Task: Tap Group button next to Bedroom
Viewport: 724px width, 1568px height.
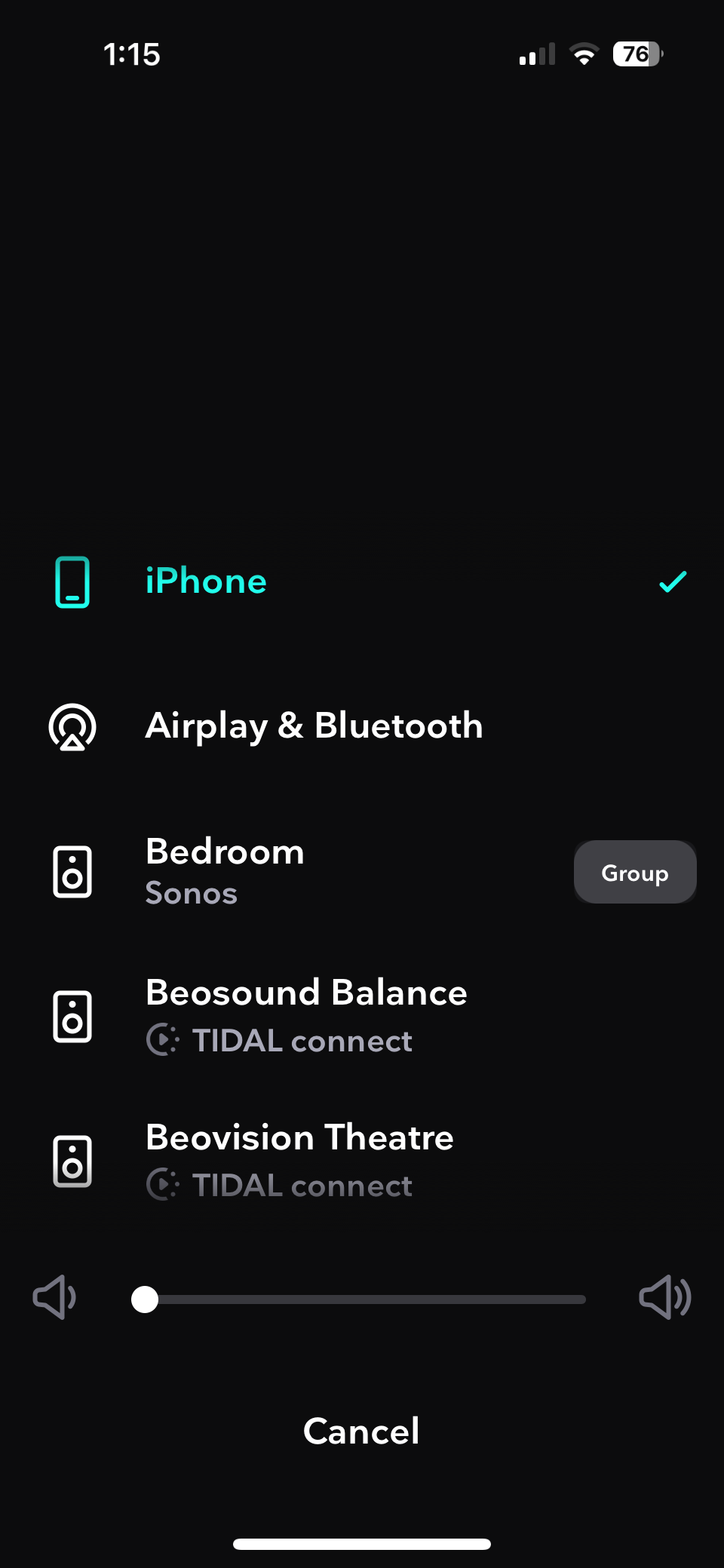Action: (x=634, y=873)
